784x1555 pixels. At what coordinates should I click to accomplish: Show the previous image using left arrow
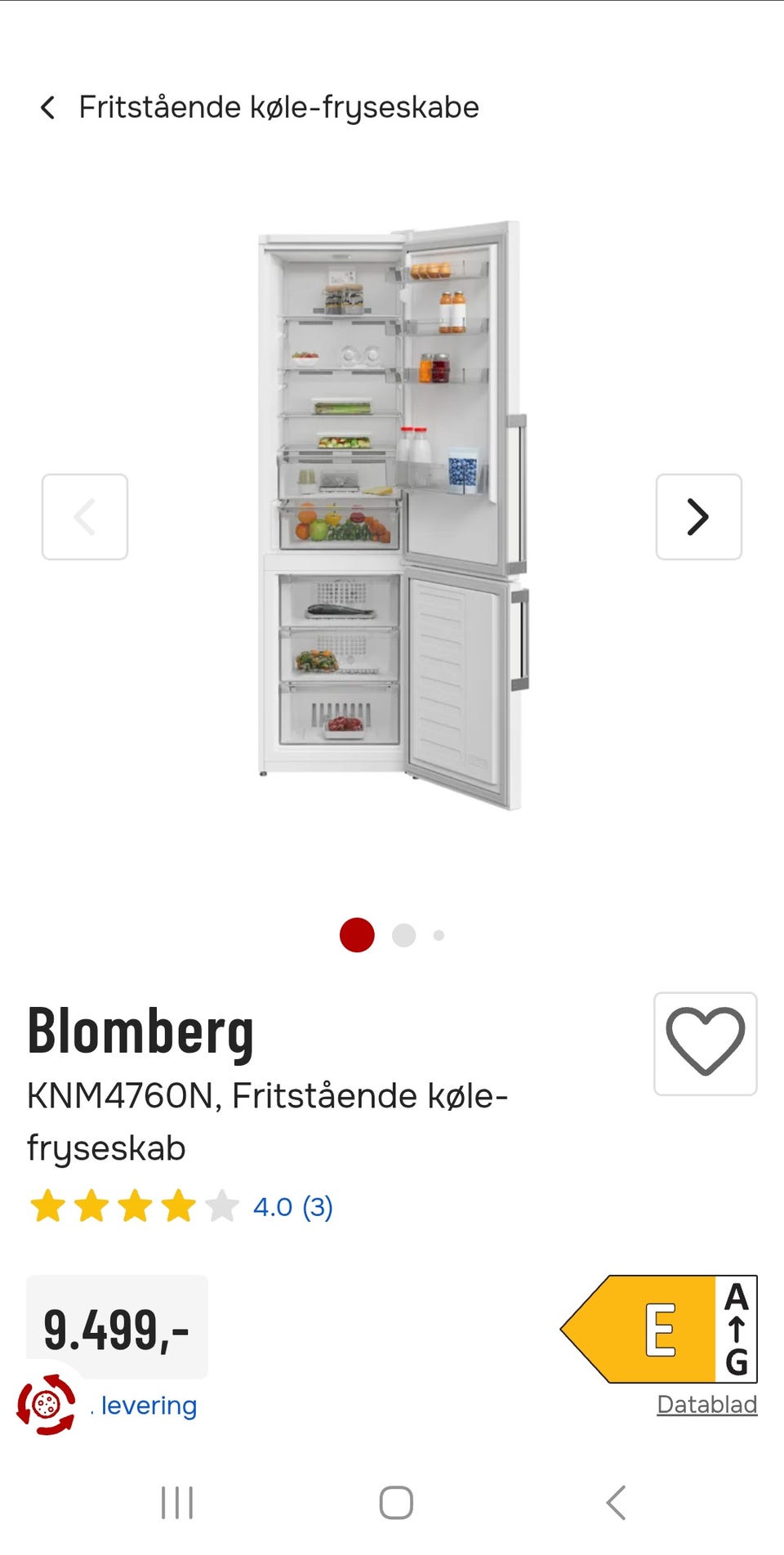tap(85, 517)
